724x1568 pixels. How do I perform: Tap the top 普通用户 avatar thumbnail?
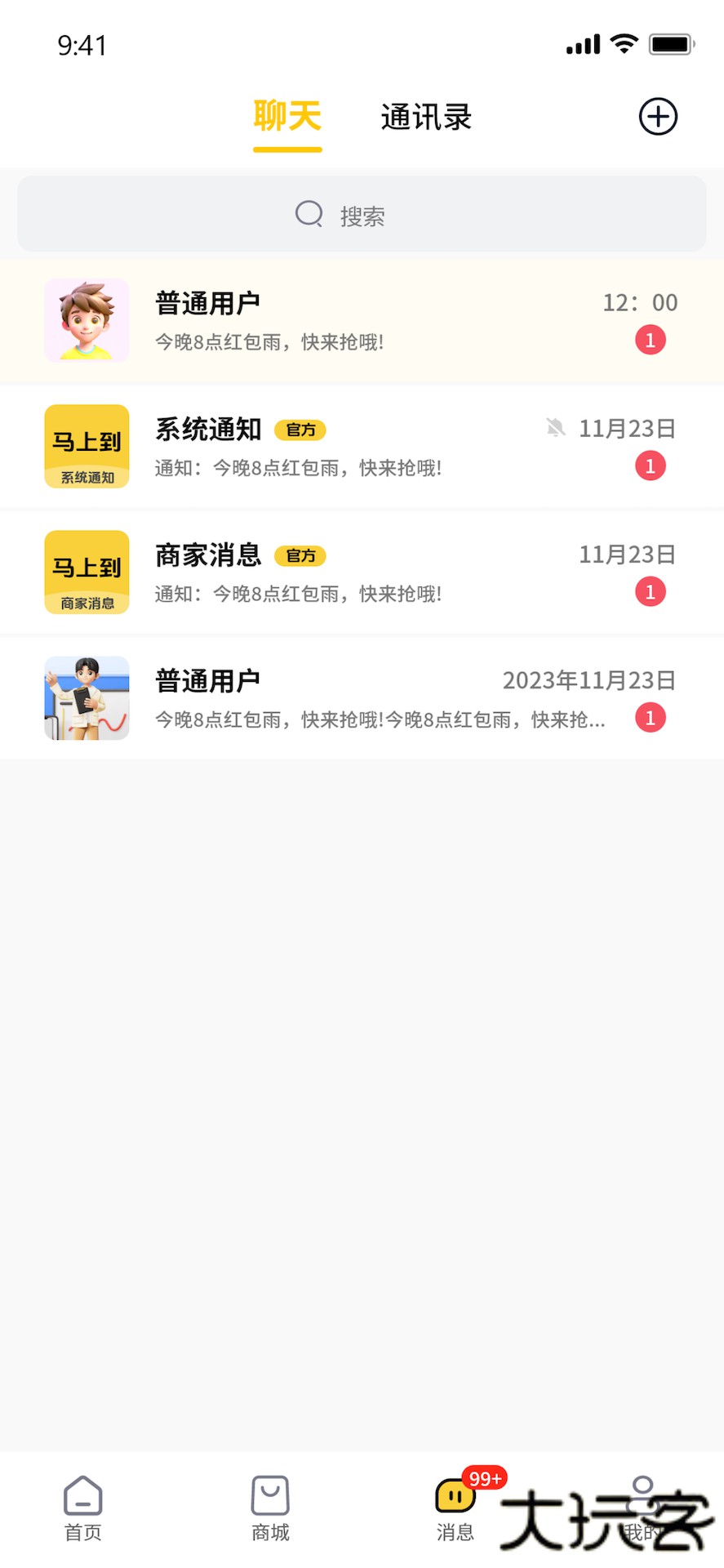pyautogui.click(x=87, y=320)
